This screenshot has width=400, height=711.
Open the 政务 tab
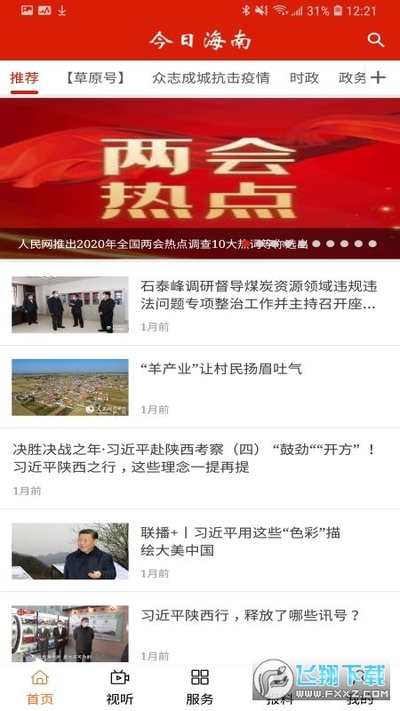coord(352,78)
